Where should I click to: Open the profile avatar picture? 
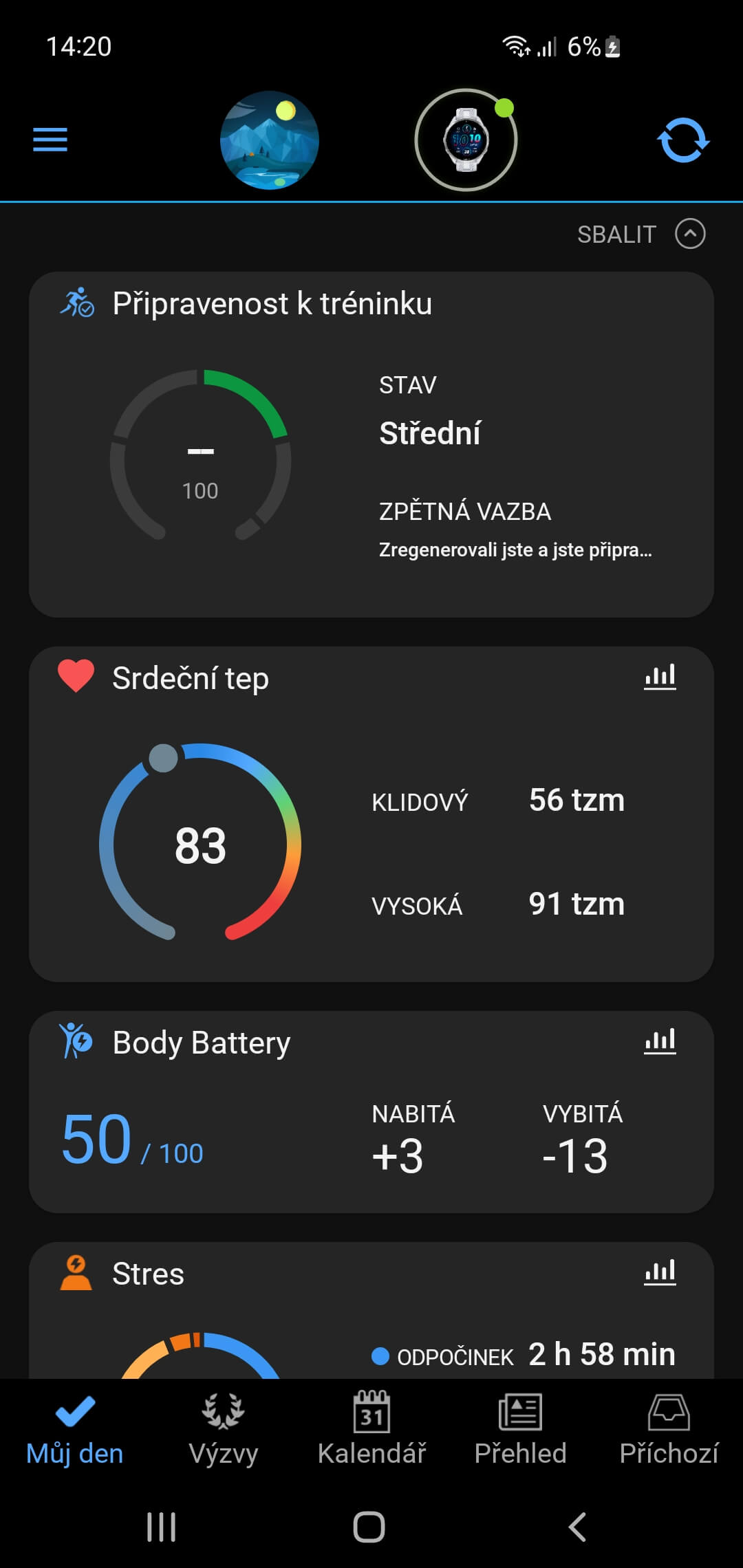pyautogui.click(x=270, y=140)
